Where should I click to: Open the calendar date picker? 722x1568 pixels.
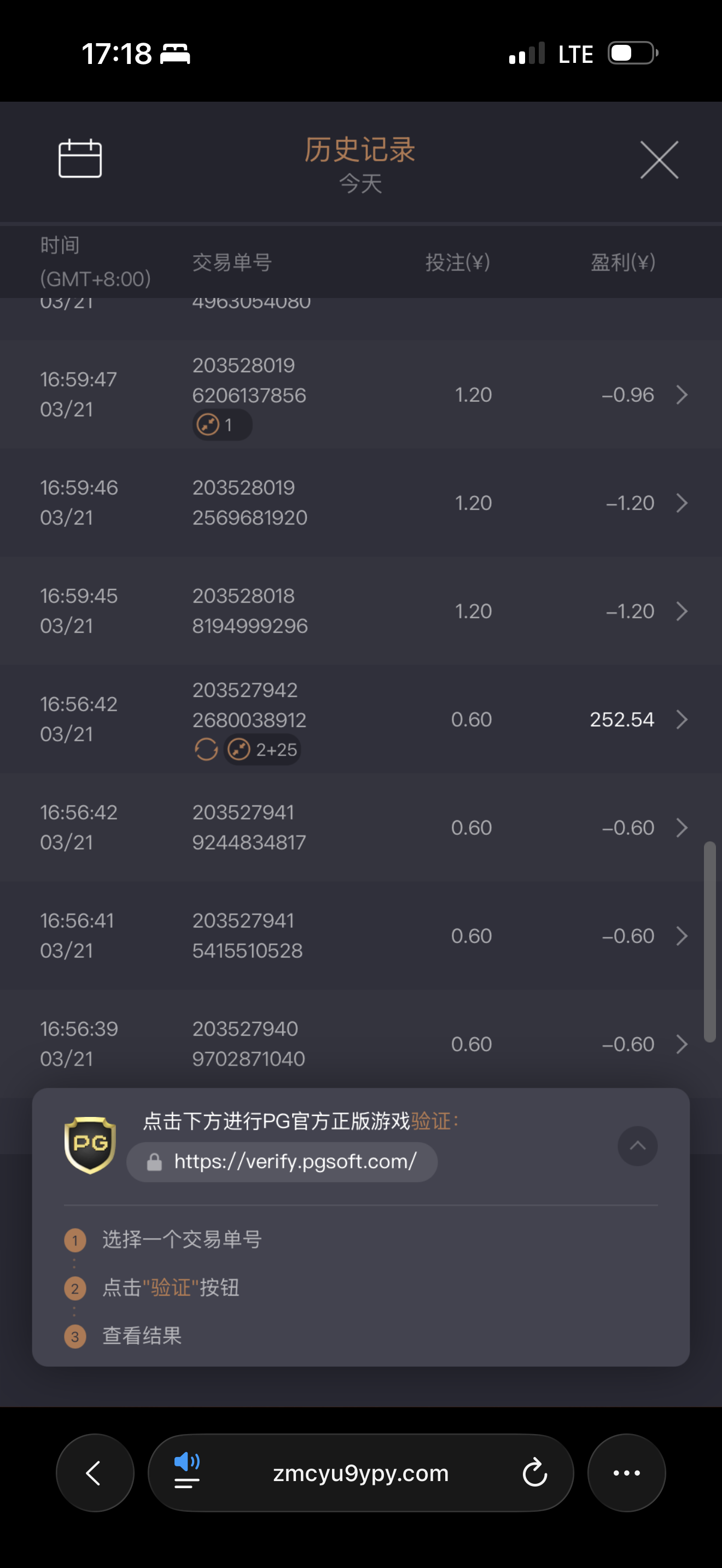click(80, 158)
